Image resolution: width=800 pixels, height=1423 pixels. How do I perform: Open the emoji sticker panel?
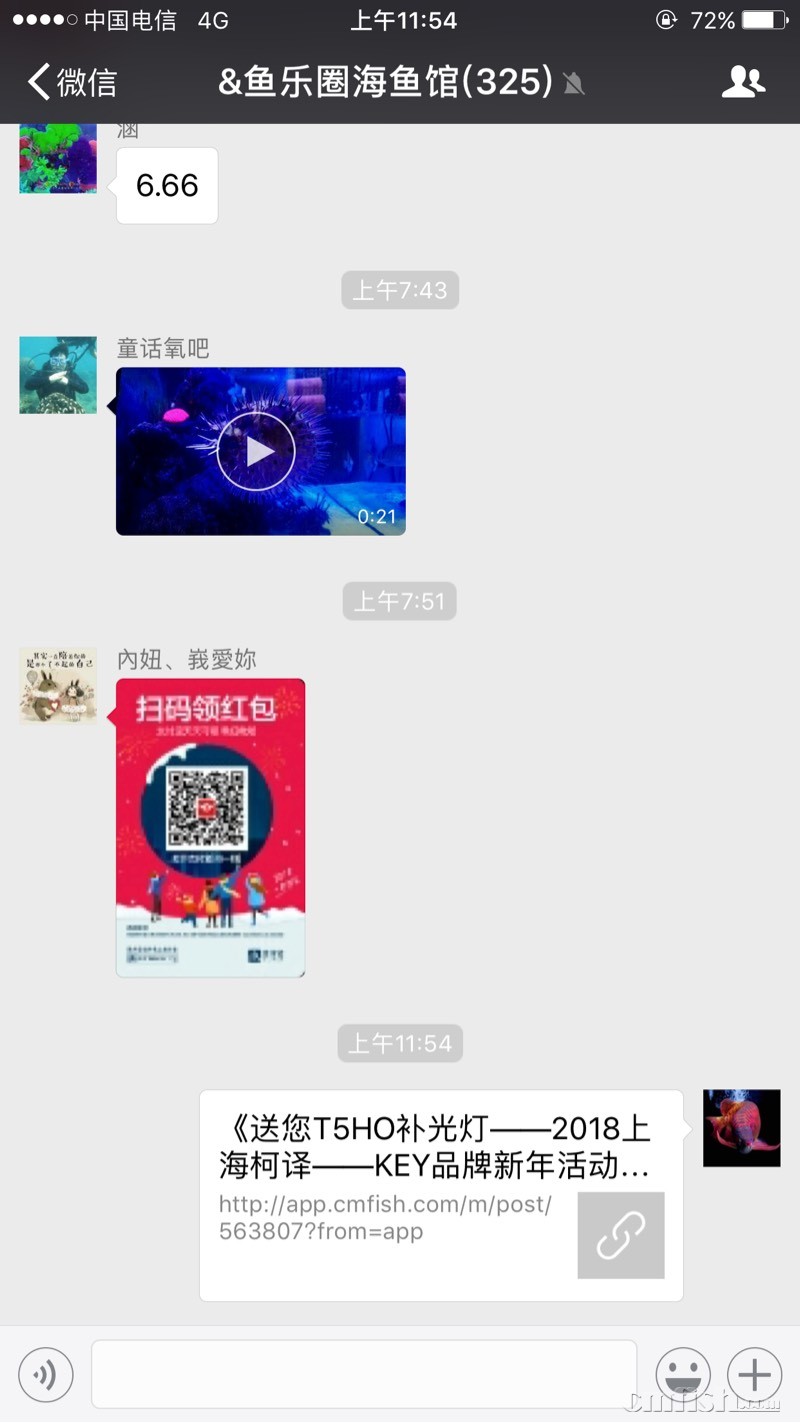coord(683,1375)
